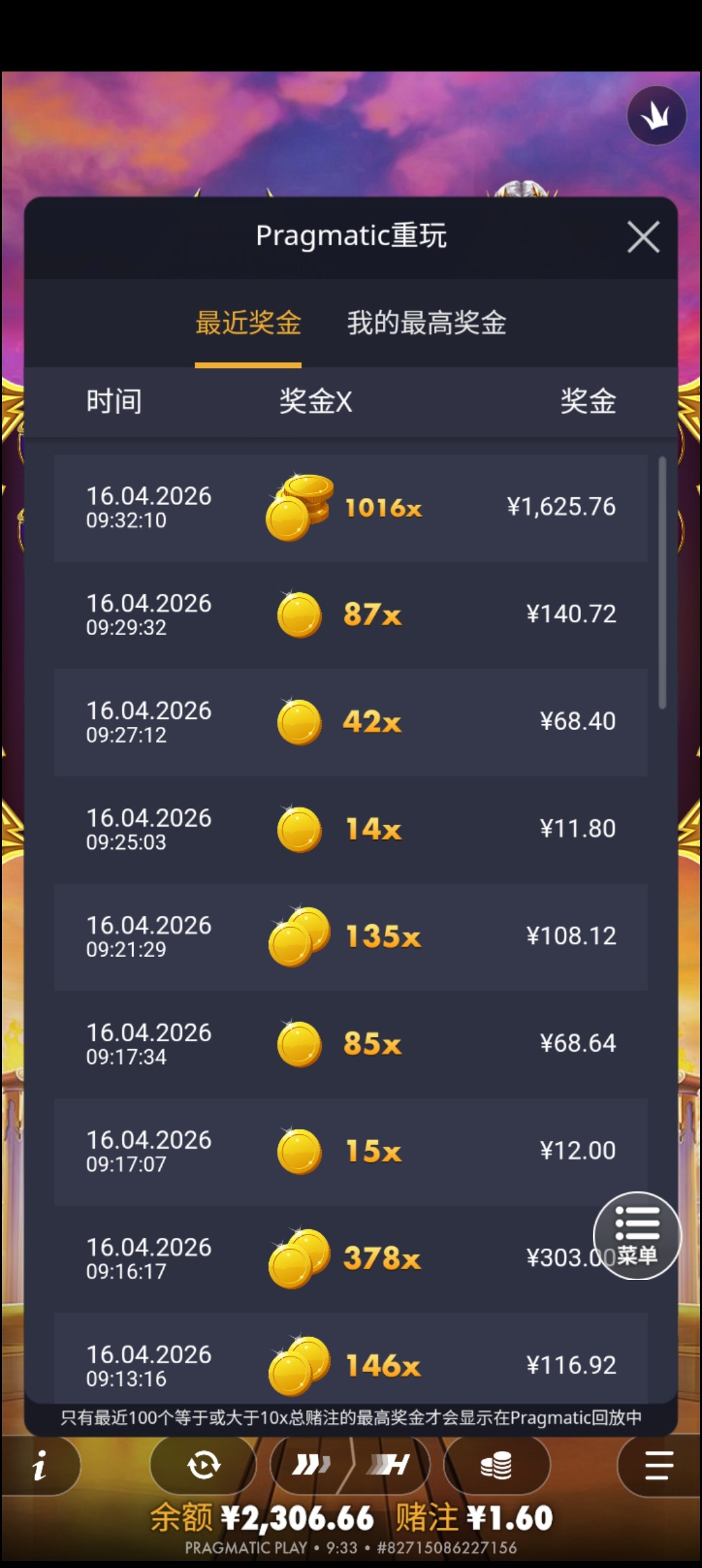The height and width of the screenshot is (1568, 702).
Task: Toggle the turbo H spin mode
Action: click(x=390, y=1466)
